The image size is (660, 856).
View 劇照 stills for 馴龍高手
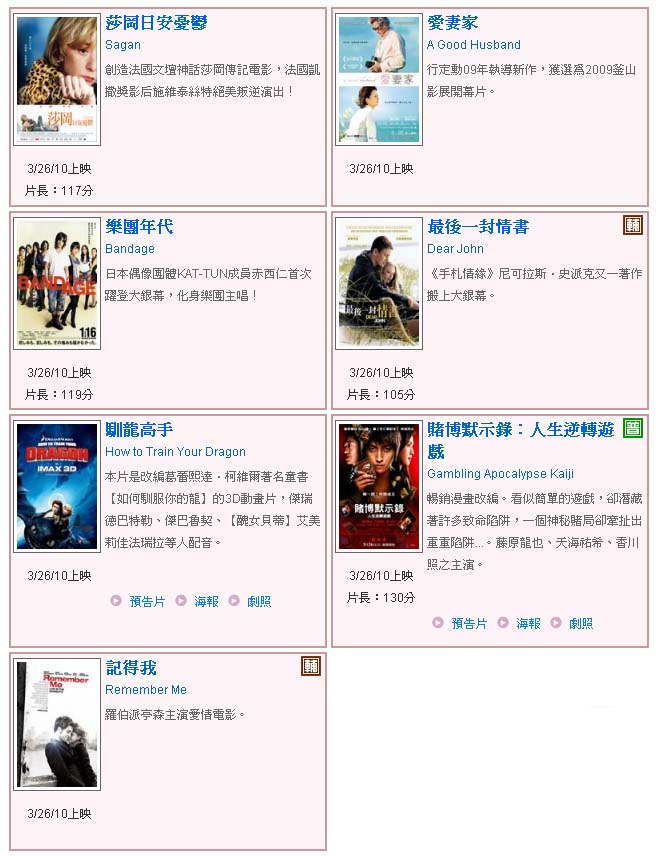coord(259,601)
